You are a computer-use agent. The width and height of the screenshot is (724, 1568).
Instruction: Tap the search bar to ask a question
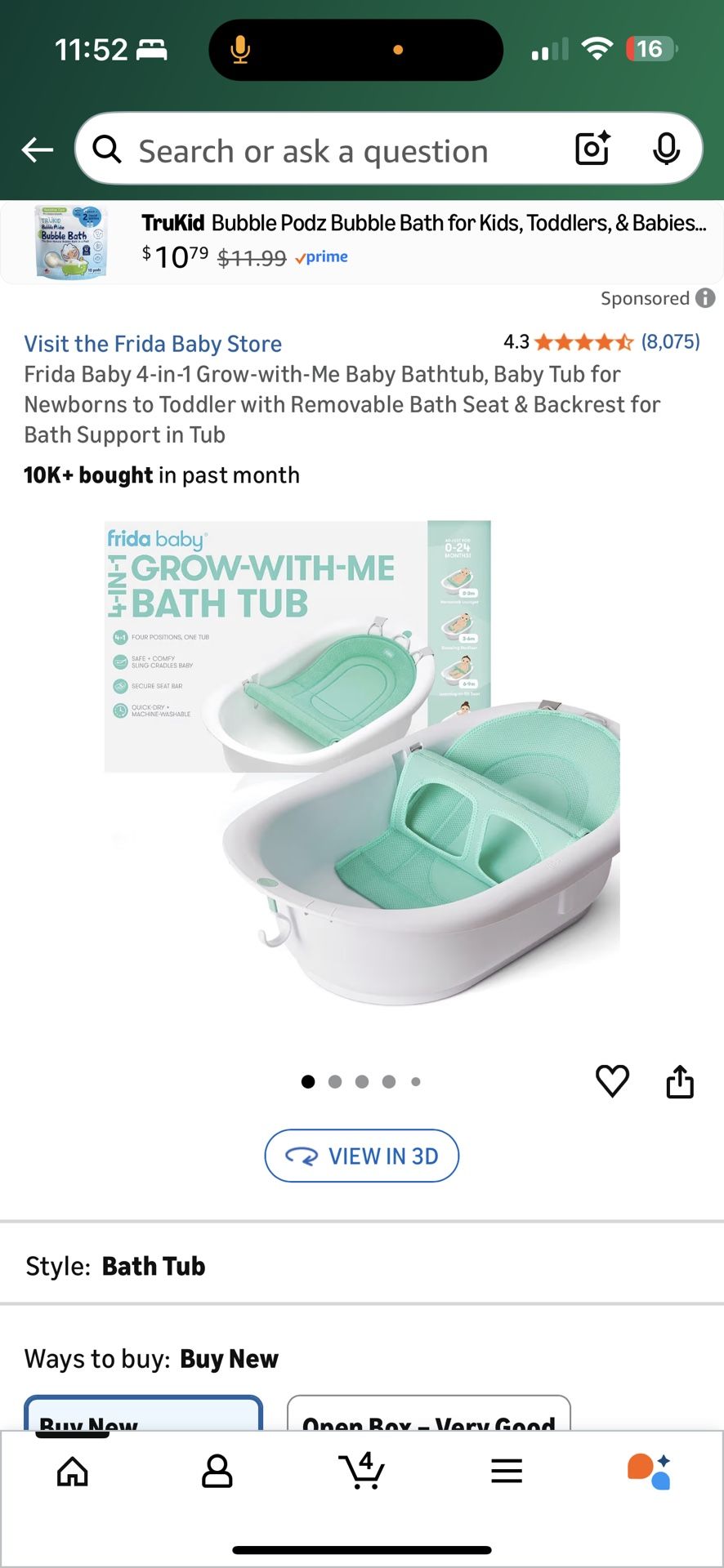click(x=327, y=149)
